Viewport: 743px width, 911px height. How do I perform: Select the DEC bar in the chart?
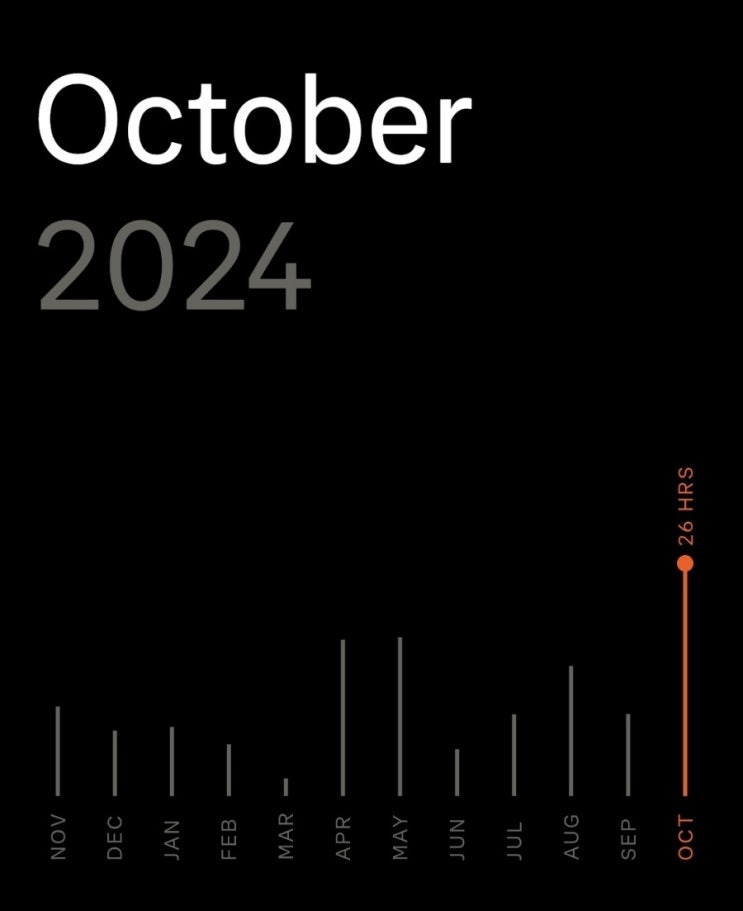coord(115,763)
